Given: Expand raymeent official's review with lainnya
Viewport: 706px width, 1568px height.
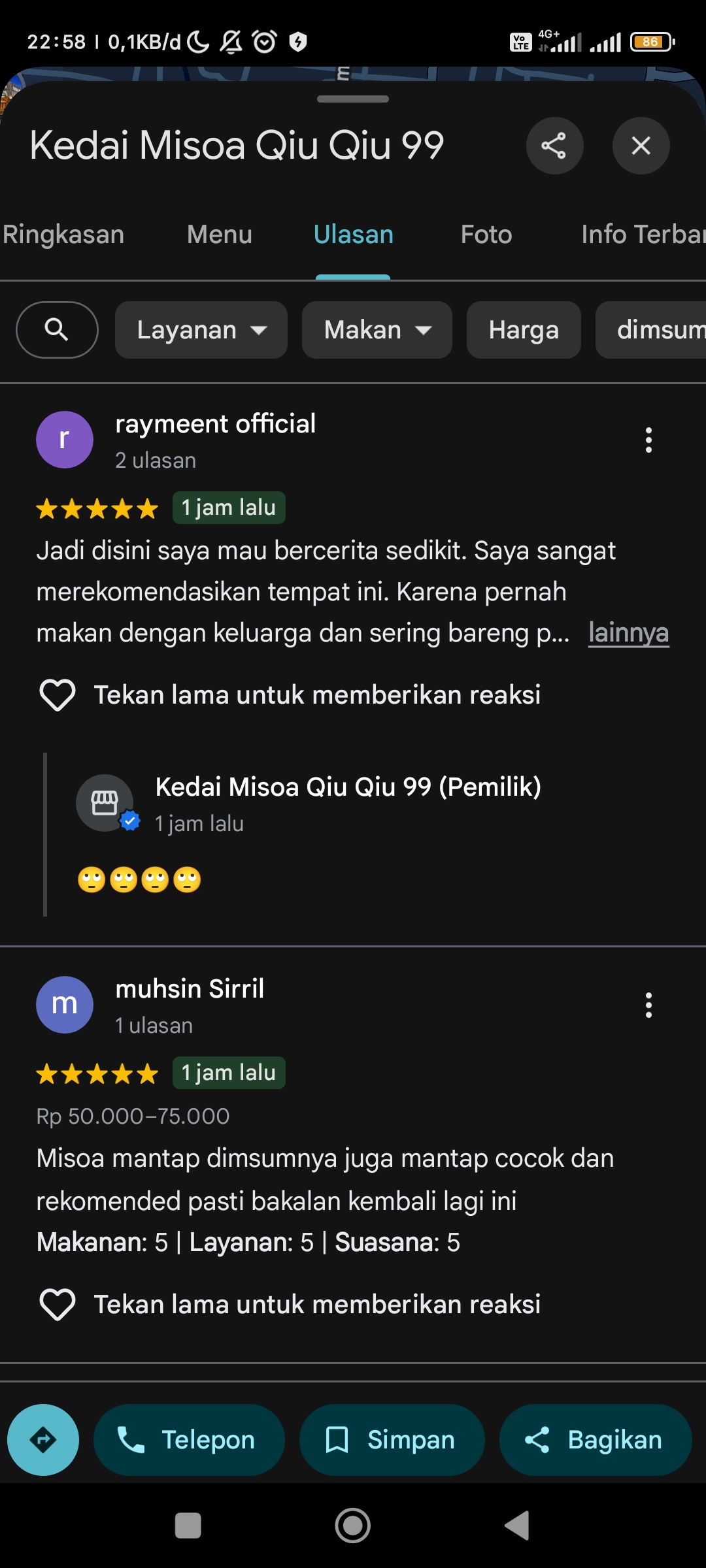Looking at the screenshot, I should tap(628, 632).
